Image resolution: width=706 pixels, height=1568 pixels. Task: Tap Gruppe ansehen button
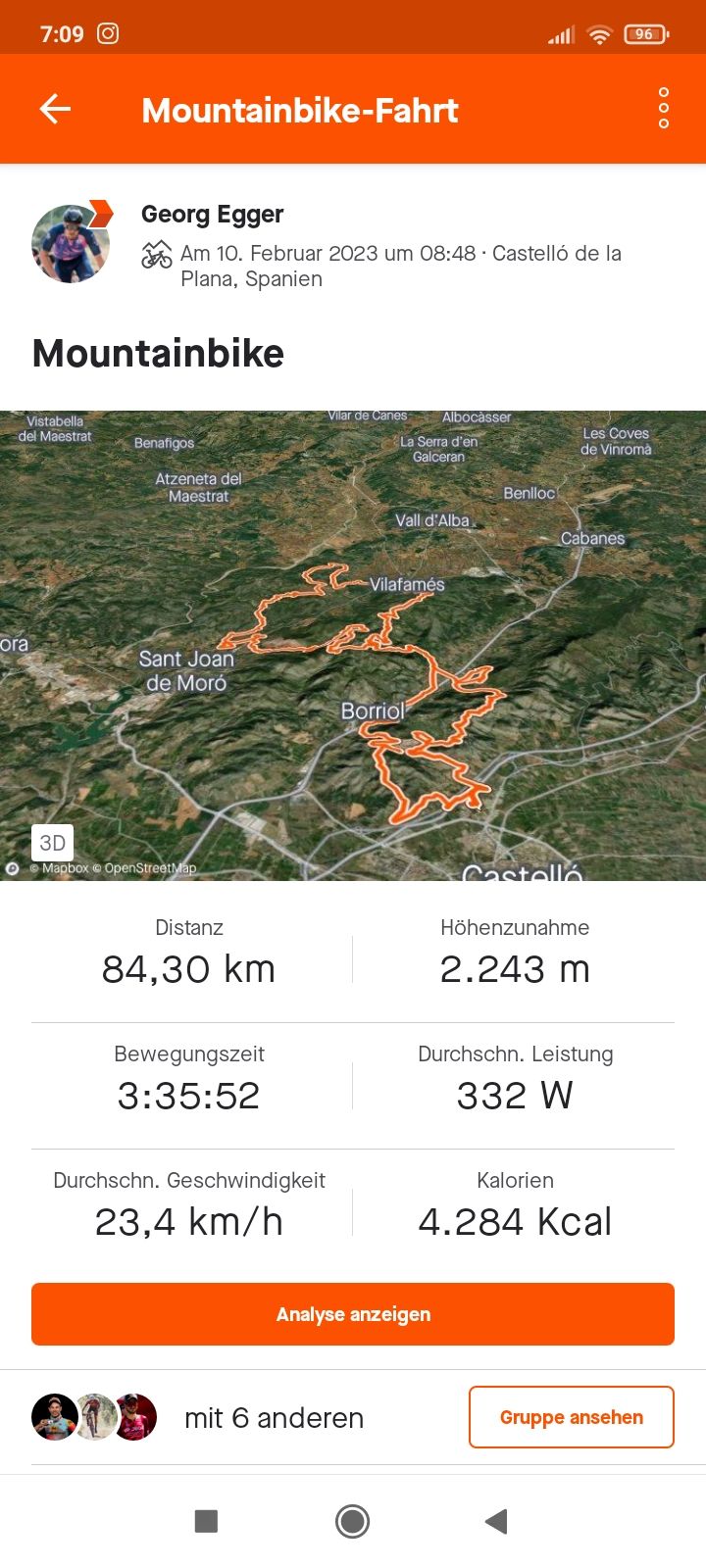(572, 1417)
